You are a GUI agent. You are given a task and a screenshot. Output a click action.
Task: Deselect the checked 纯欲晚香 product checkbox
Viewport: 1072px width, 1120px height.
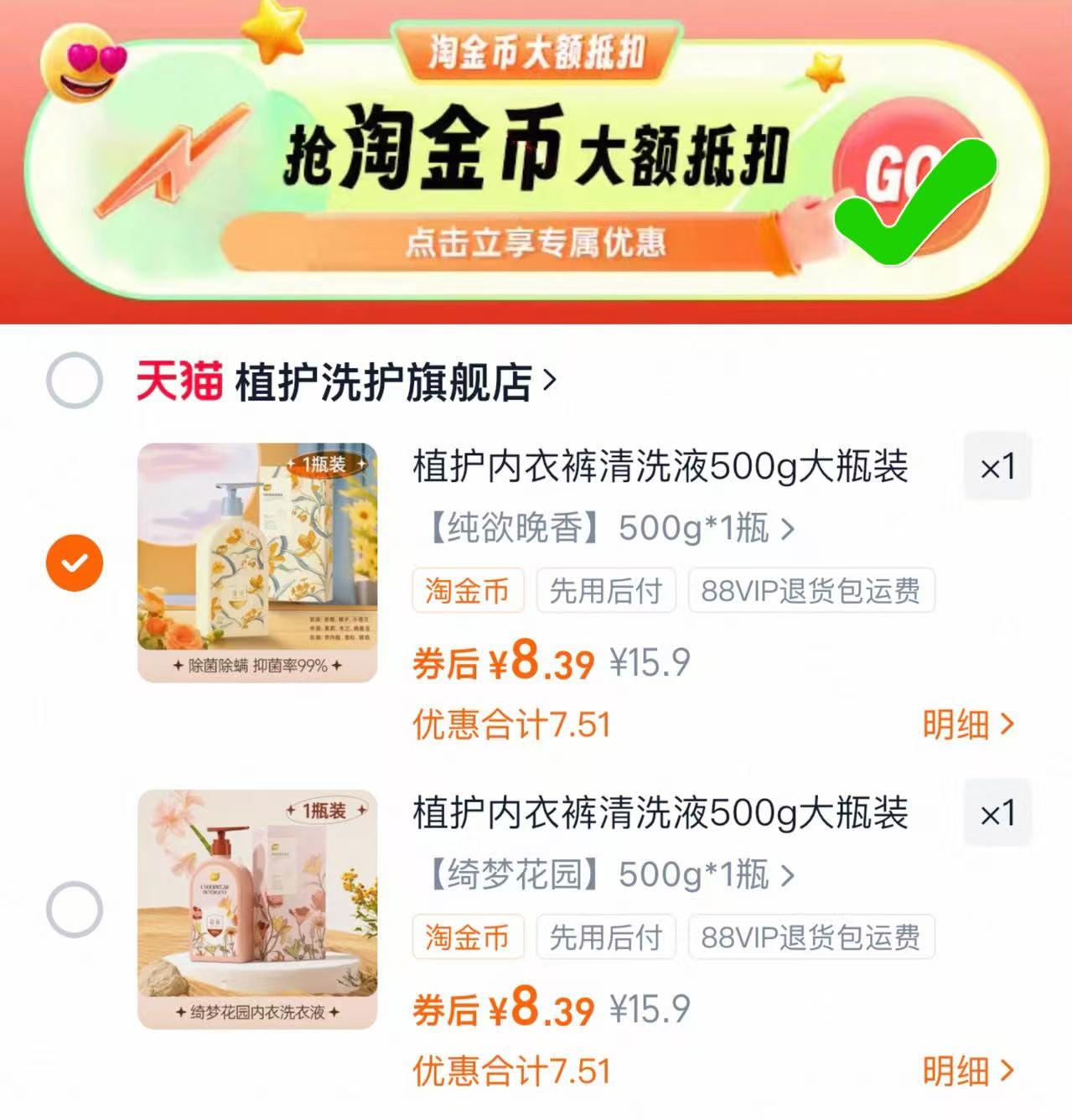(74, 562)
